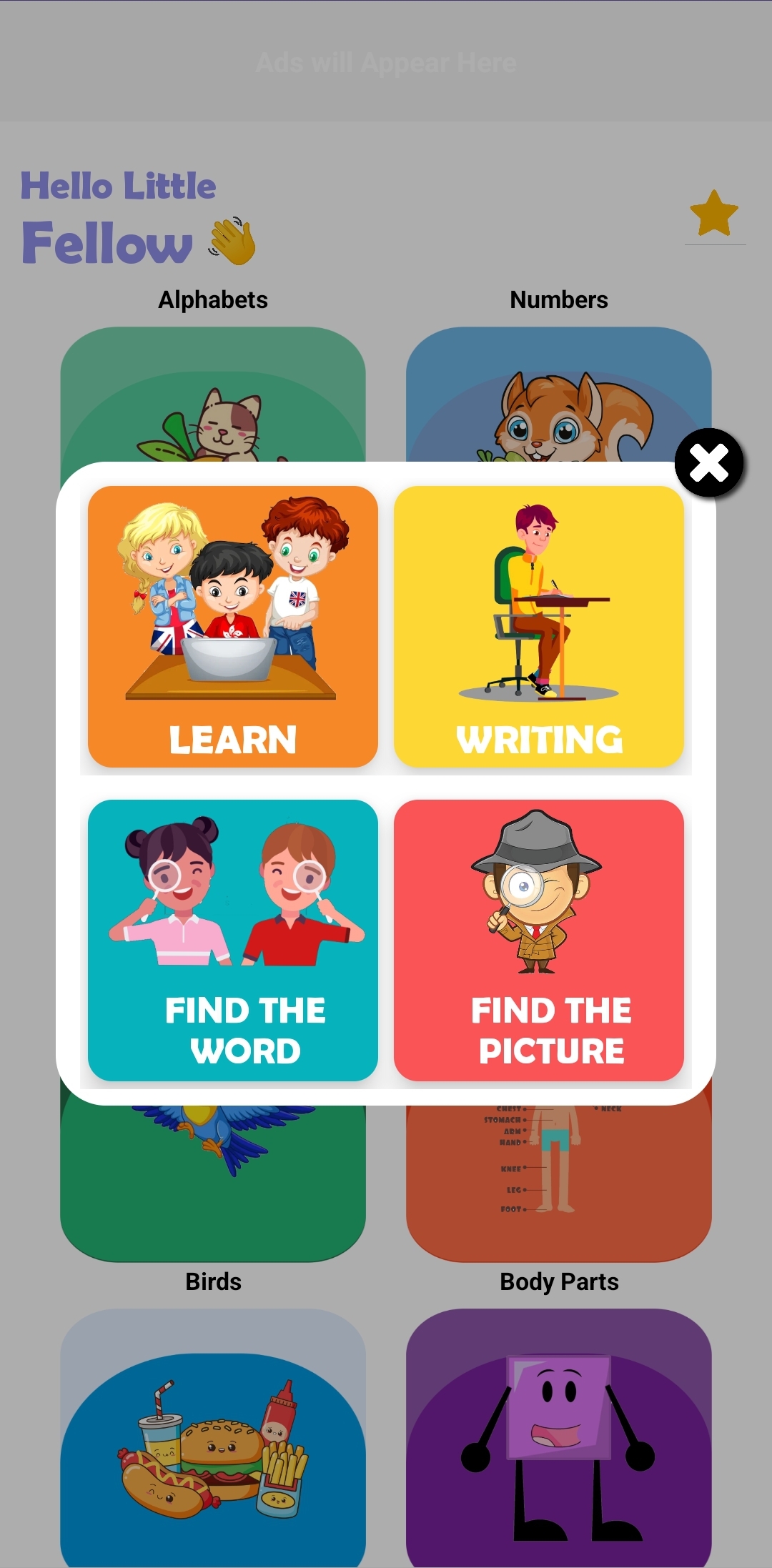
Task: Open Find the Word game
Action: coord(232,940)
